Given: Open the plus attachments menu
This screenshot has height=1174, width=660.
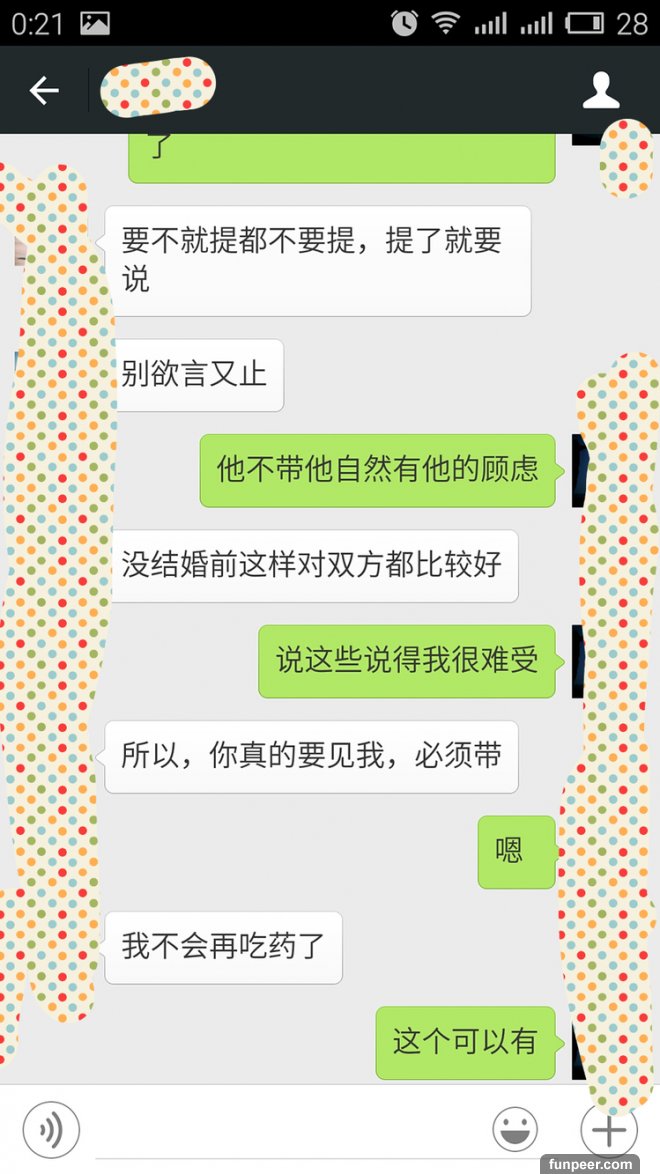Looking at the screenshot, I should (608, 1131).
